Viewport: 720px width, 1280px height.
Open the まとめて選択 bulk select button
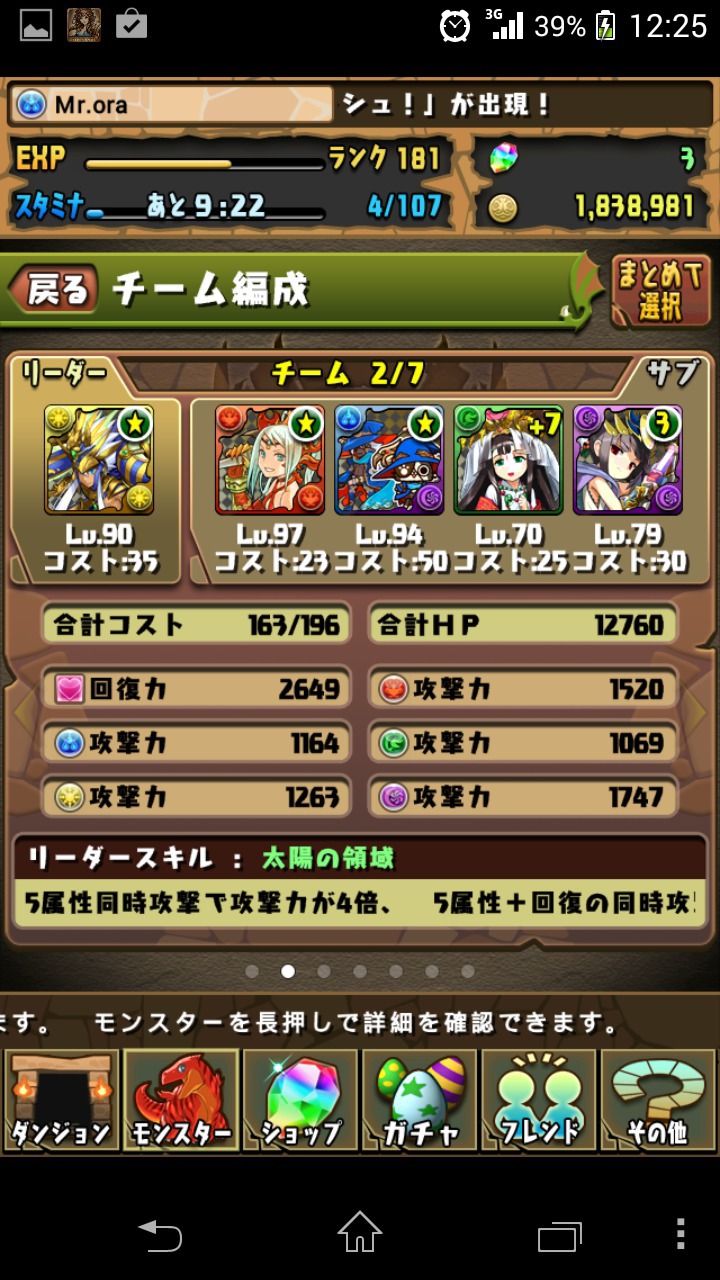pos(659,292)
